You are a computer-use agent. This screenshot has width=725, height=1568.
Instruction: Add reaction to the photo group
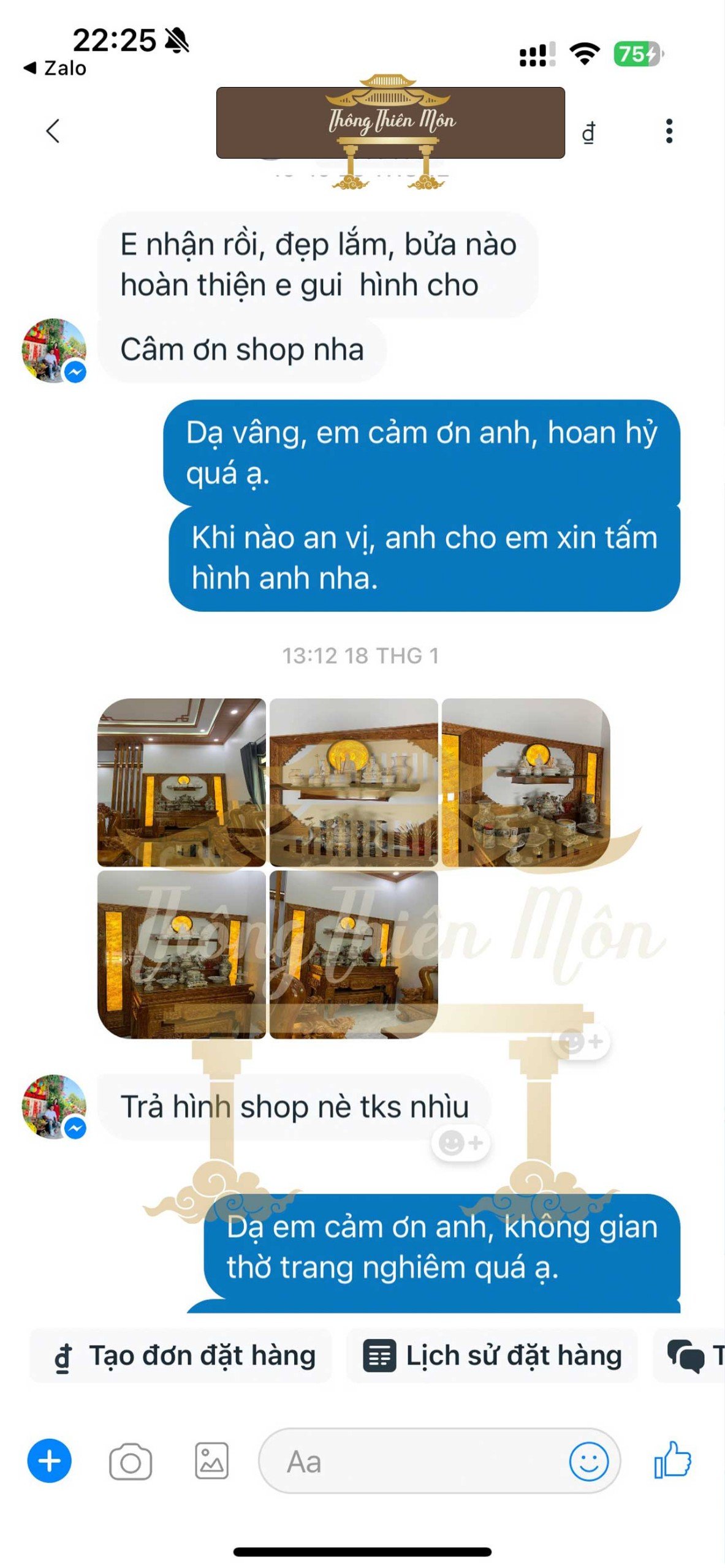tap(581, 1041)
